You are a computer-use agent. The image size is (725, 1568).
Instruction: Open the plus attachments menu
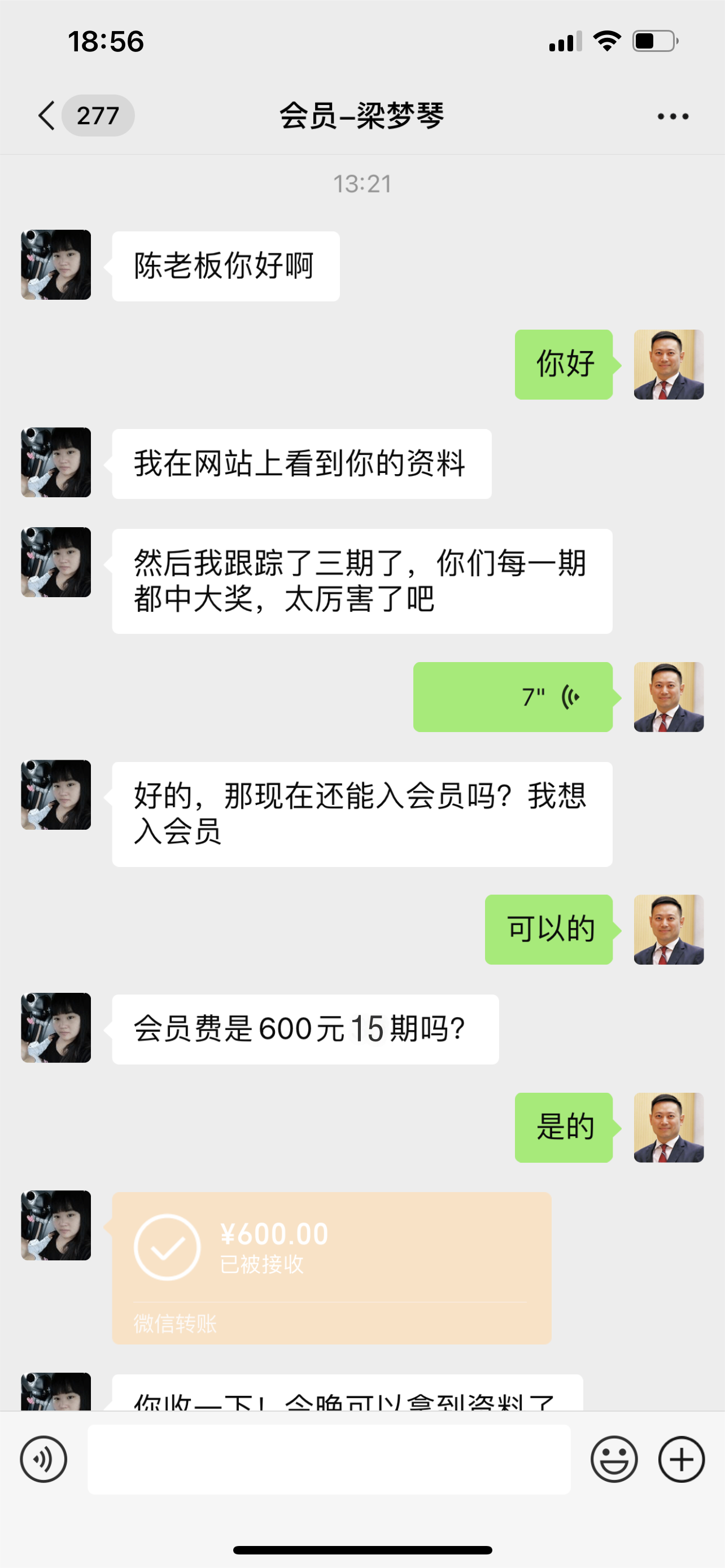click(681, 1459)
